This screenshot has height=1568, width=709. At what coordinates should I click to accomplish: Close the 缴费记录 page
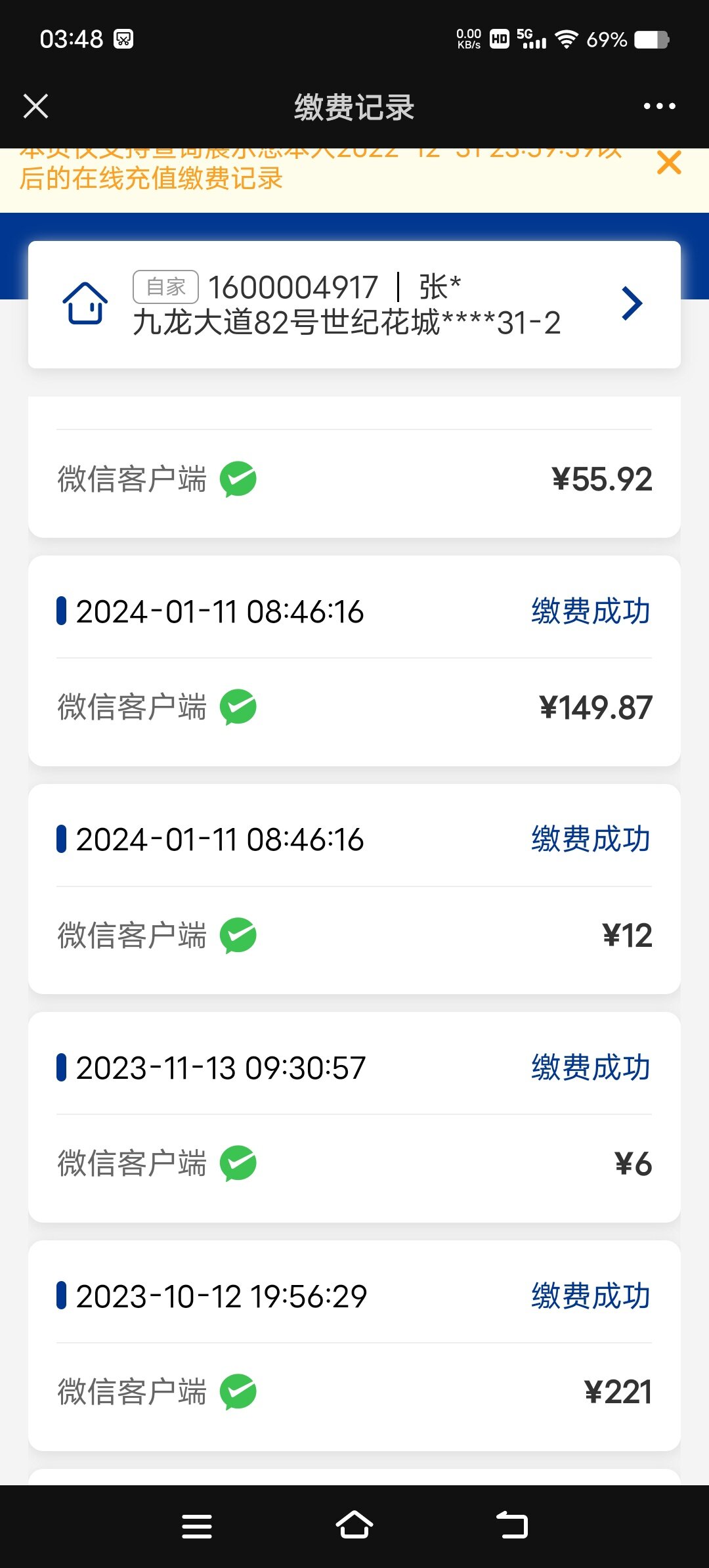(35, 106)
